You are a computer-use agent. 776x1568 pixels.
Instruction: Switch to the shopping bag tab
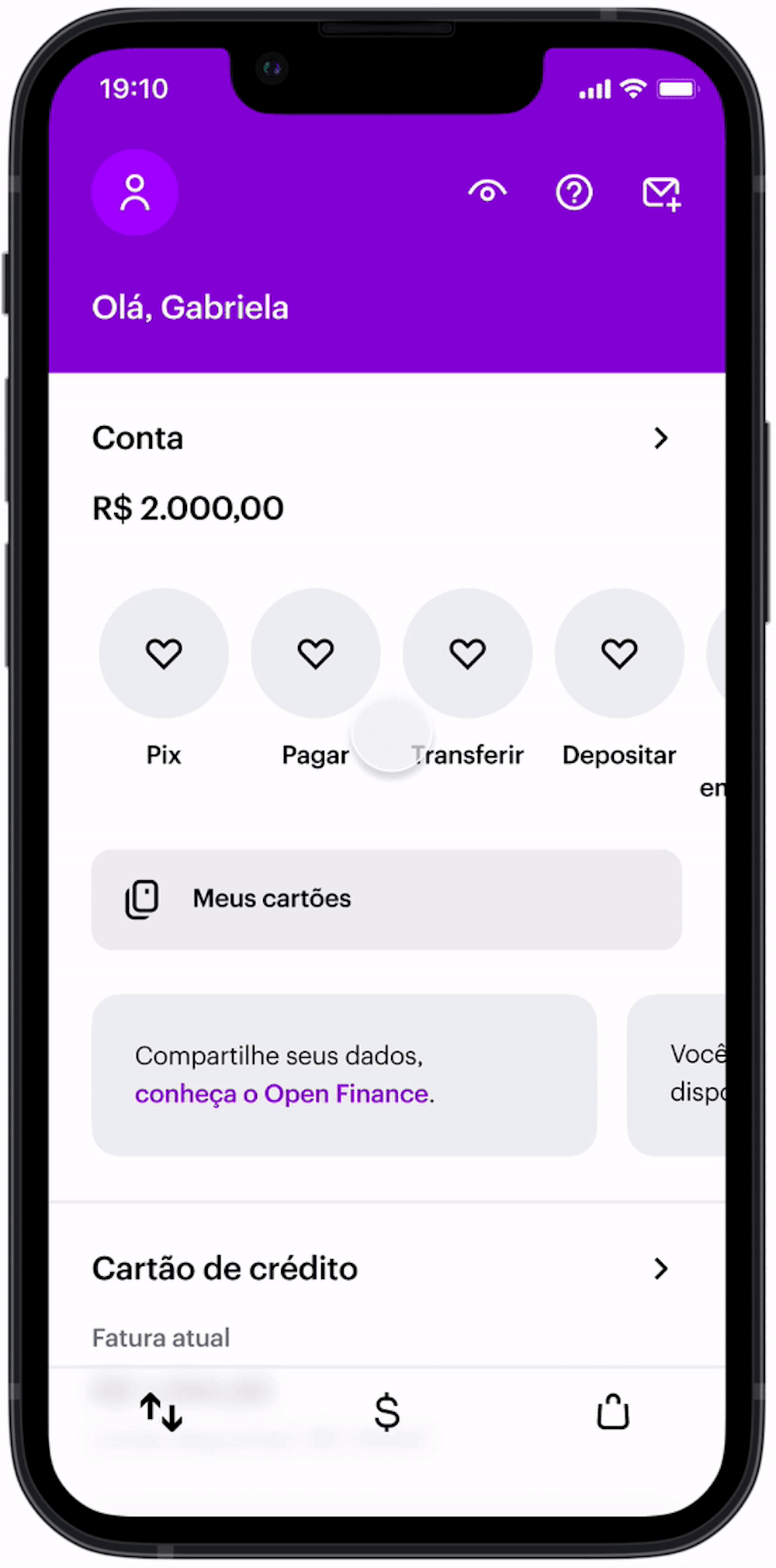coord(612,1411)
